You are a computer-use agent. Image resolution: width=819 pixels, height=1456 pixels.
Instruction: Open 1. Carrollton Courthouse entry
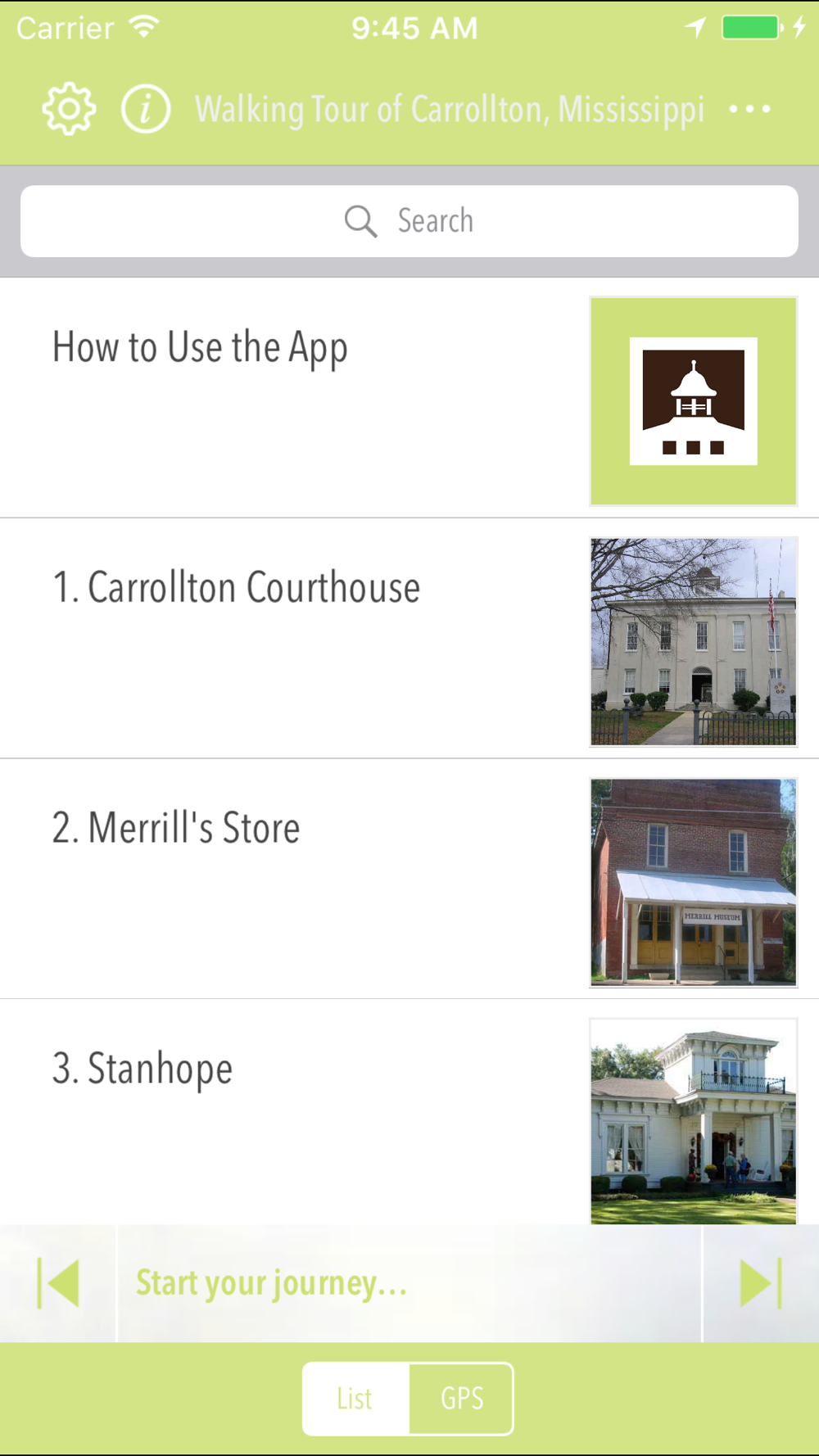[x=409, y=639]
